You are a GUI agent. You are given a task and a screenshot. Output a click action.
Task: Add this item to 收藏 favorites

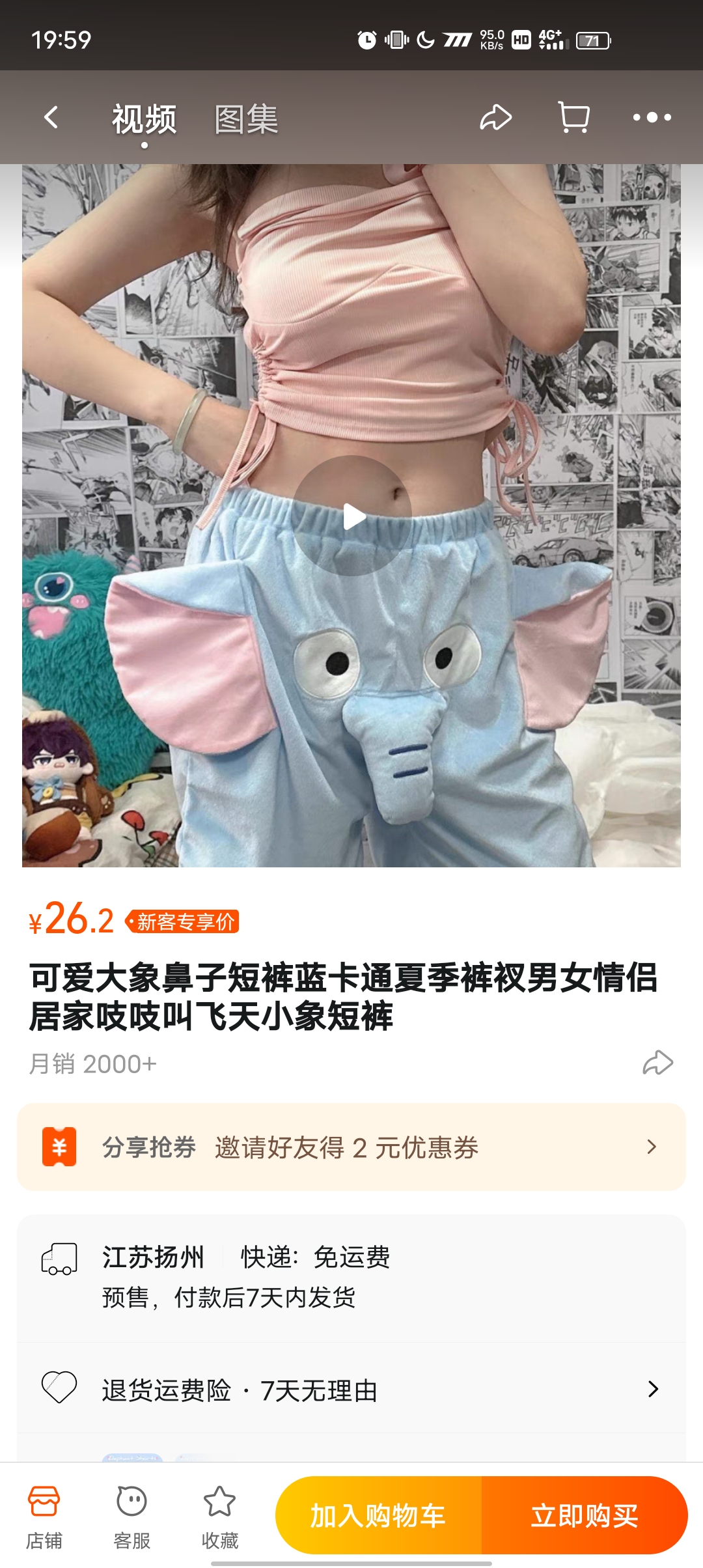[219, 1515]
